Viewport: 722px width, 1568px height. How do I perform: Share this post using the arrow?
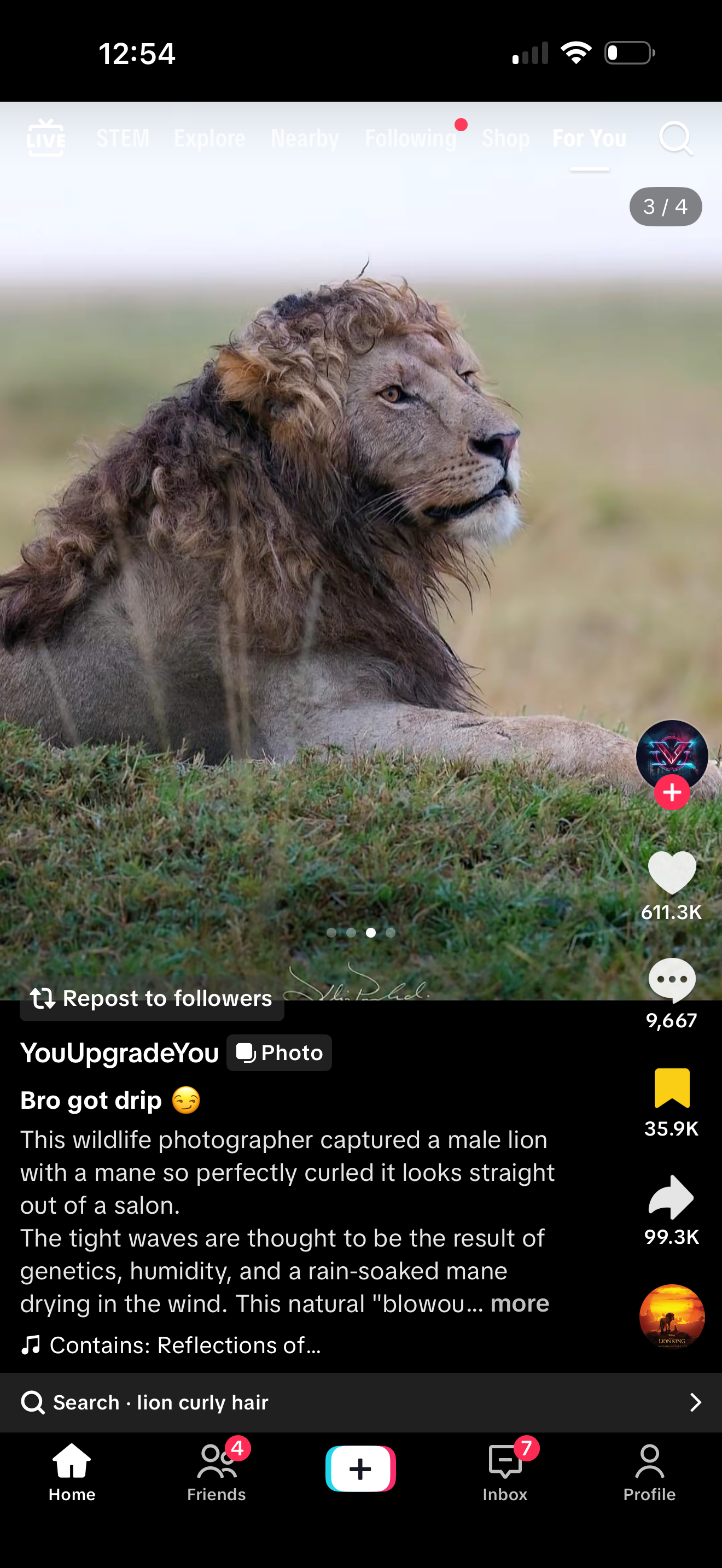click(672, 1197)
